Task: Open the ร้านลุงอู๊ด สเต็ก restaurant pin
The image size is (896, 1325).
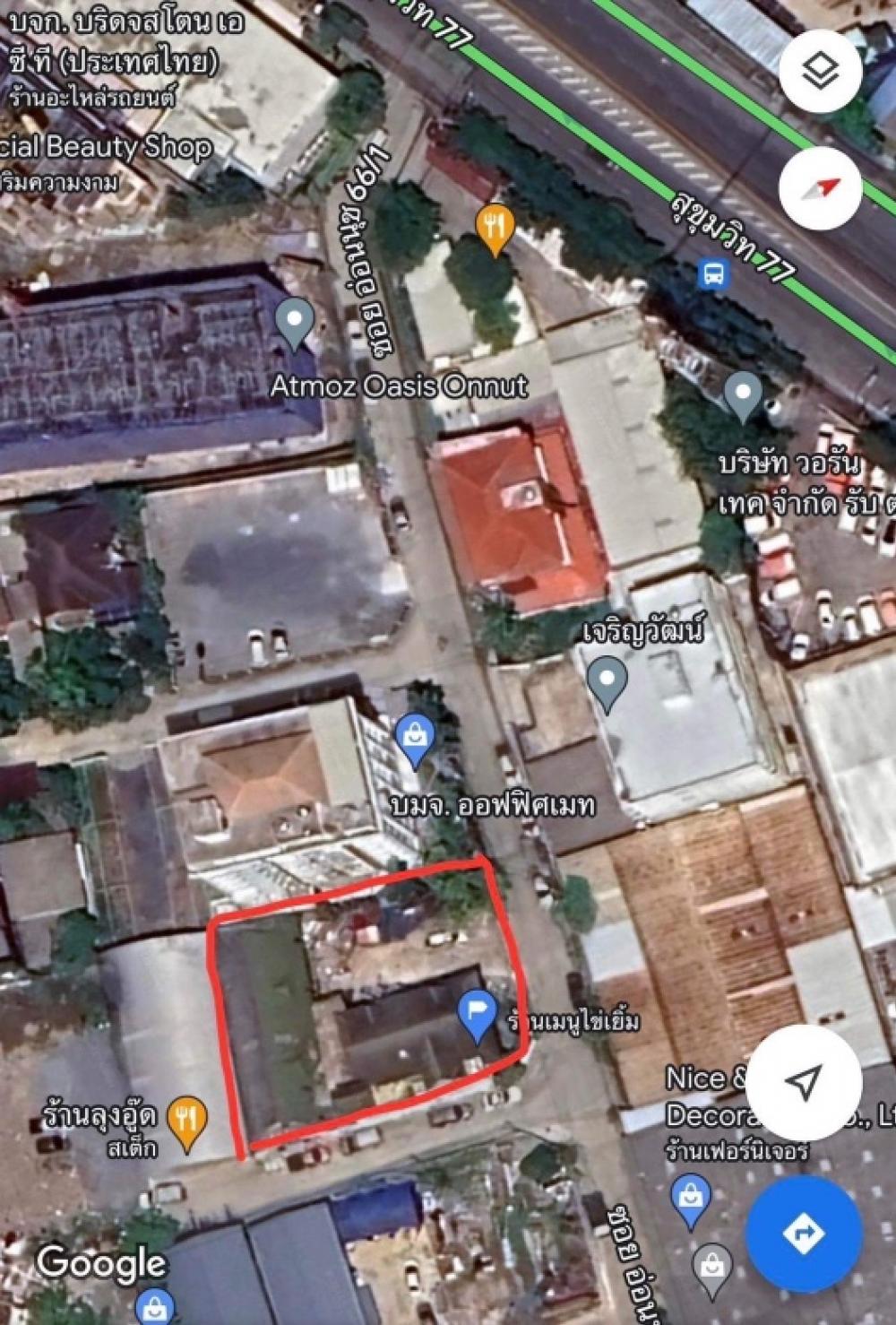Action: [187, 1121]
